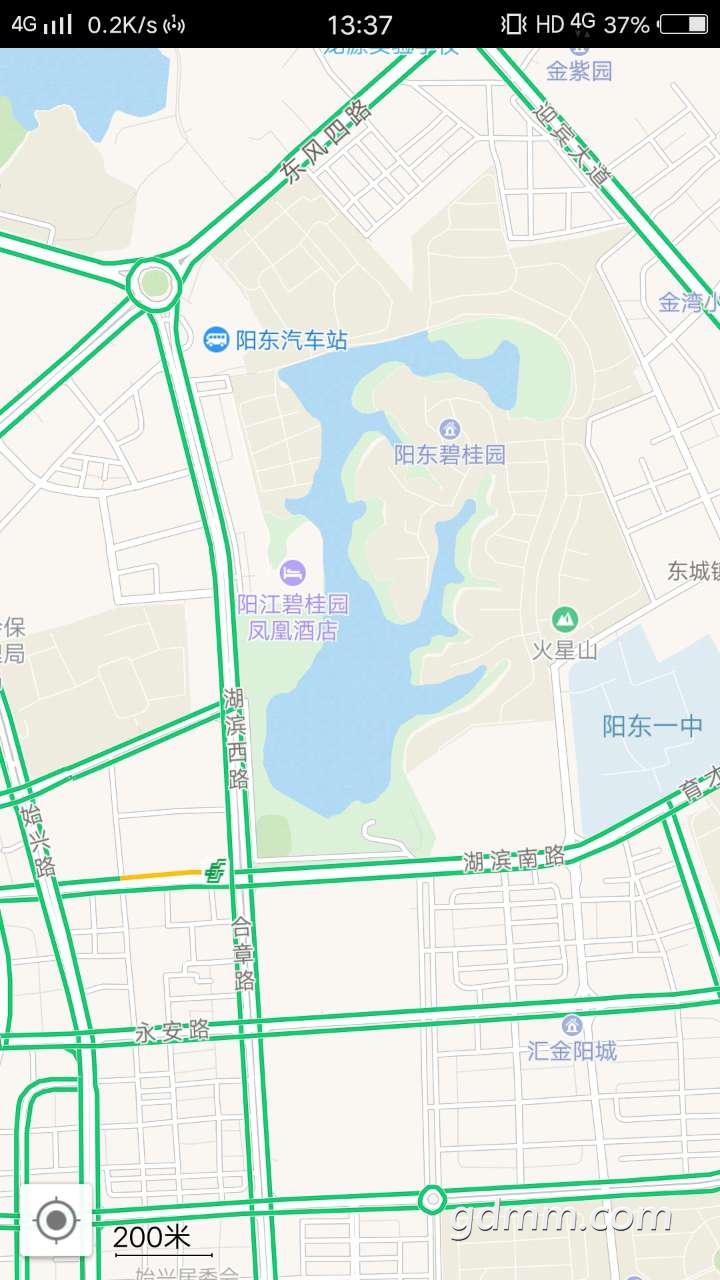The width and height of the screenshot is (720, 1280).
Task: Open the post office marker on 湖滨南路
Action: (214, 872)
